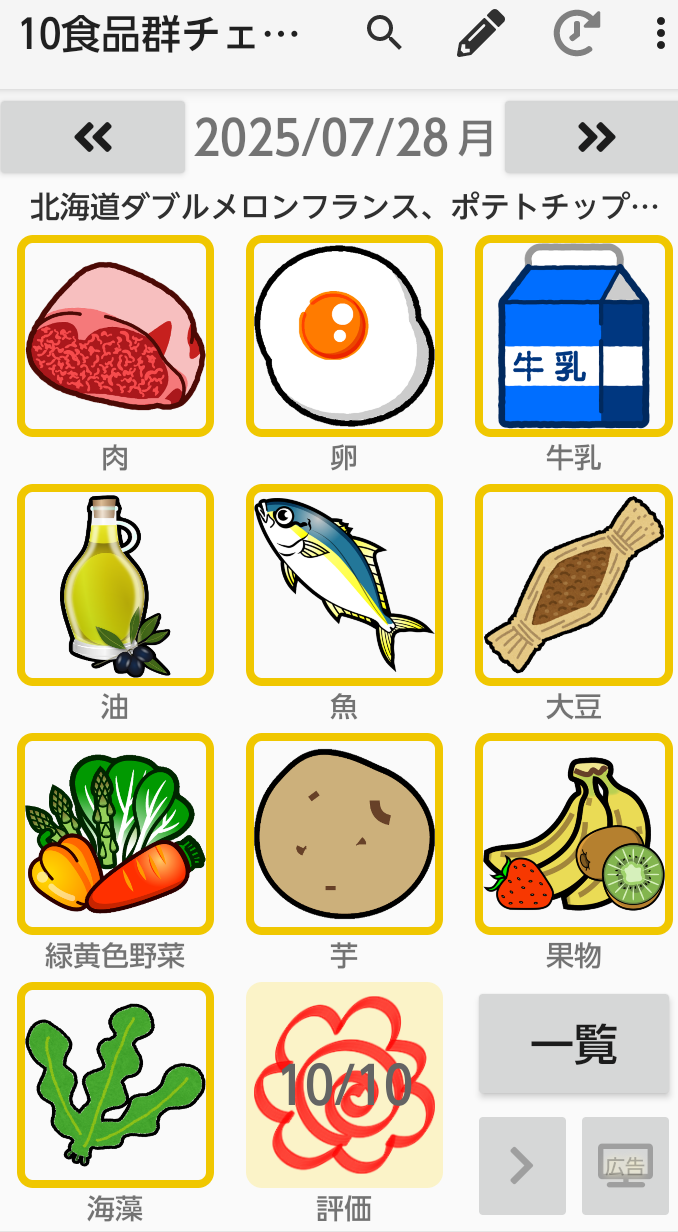Toggle the 海藻 seaweed tile
This screenshot has width=678, height=1232.
(x=115, y=1084)
